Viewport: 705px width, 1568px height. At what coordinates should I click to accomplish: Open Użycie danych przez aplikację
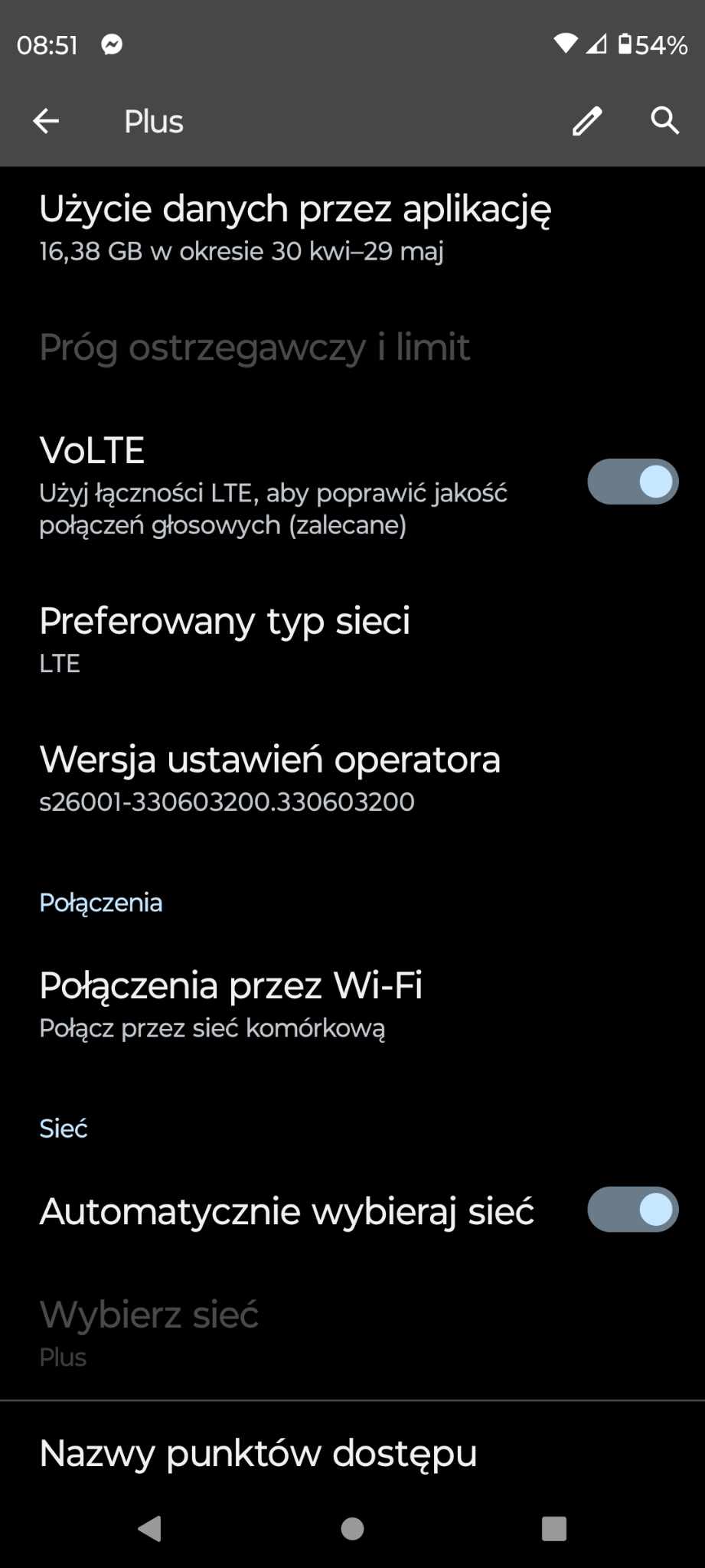tap(295, 227)
